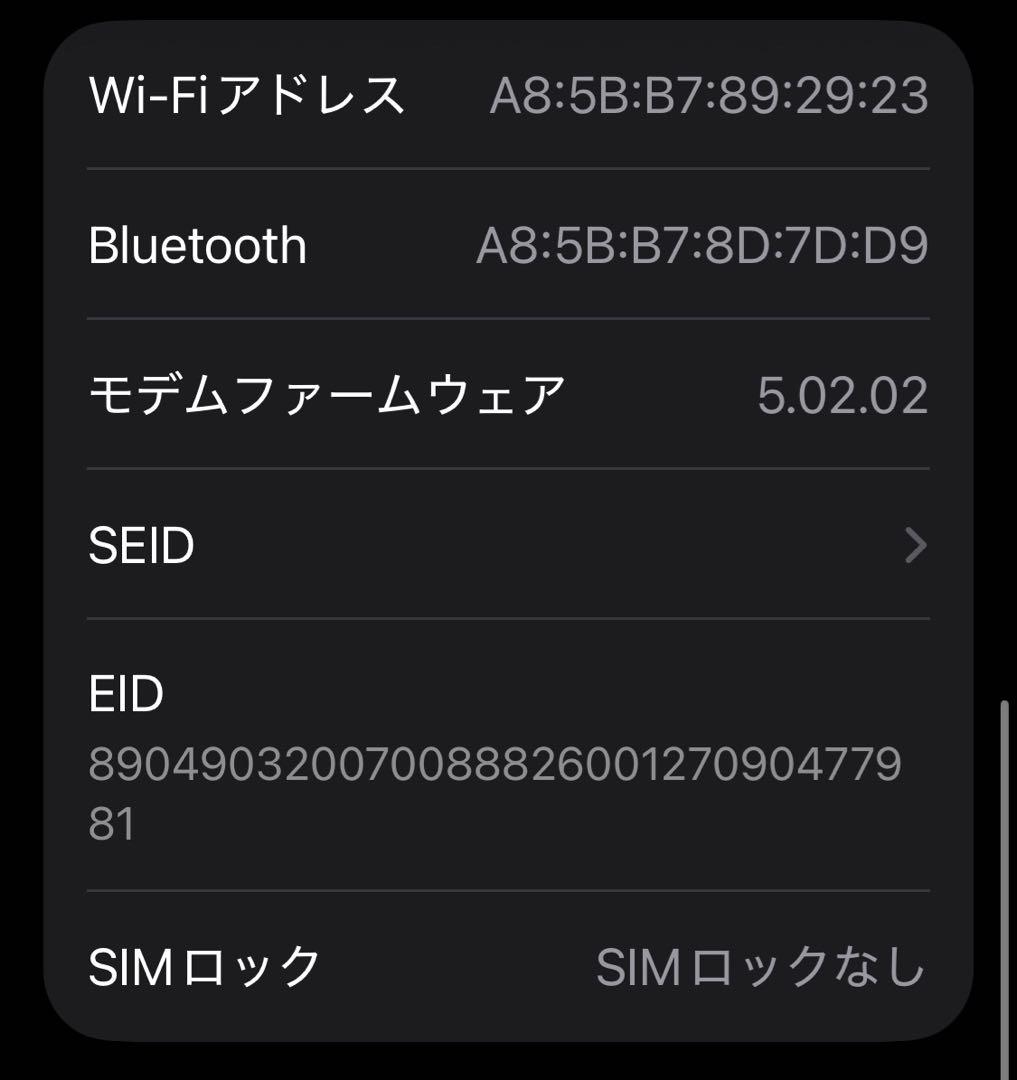Tap the EID value second line 81

[x=108, y=822]
